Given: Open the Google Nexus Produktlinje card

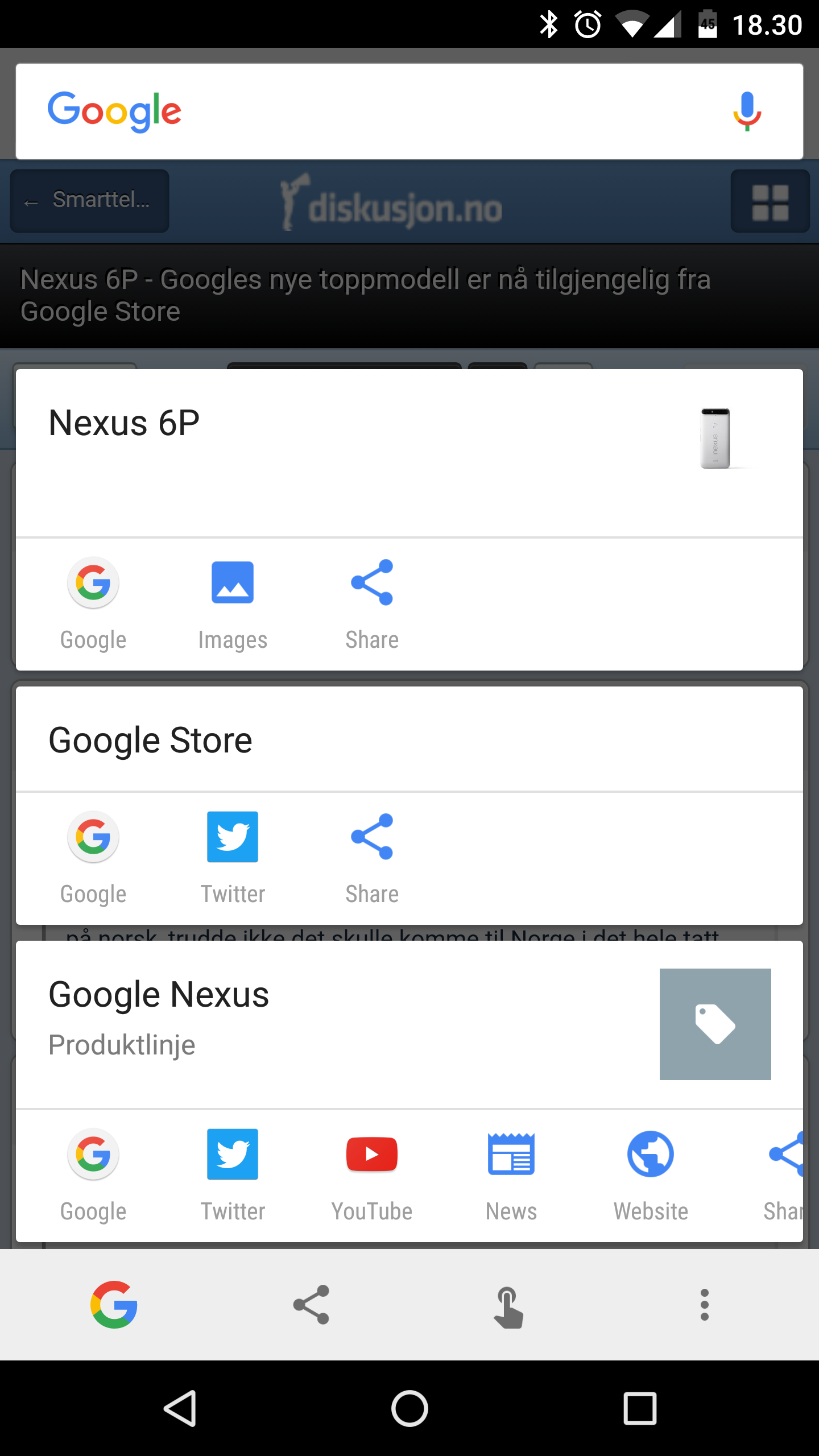Looking at the screenshot, I should pyautogui.click(x=409, y=1024).
